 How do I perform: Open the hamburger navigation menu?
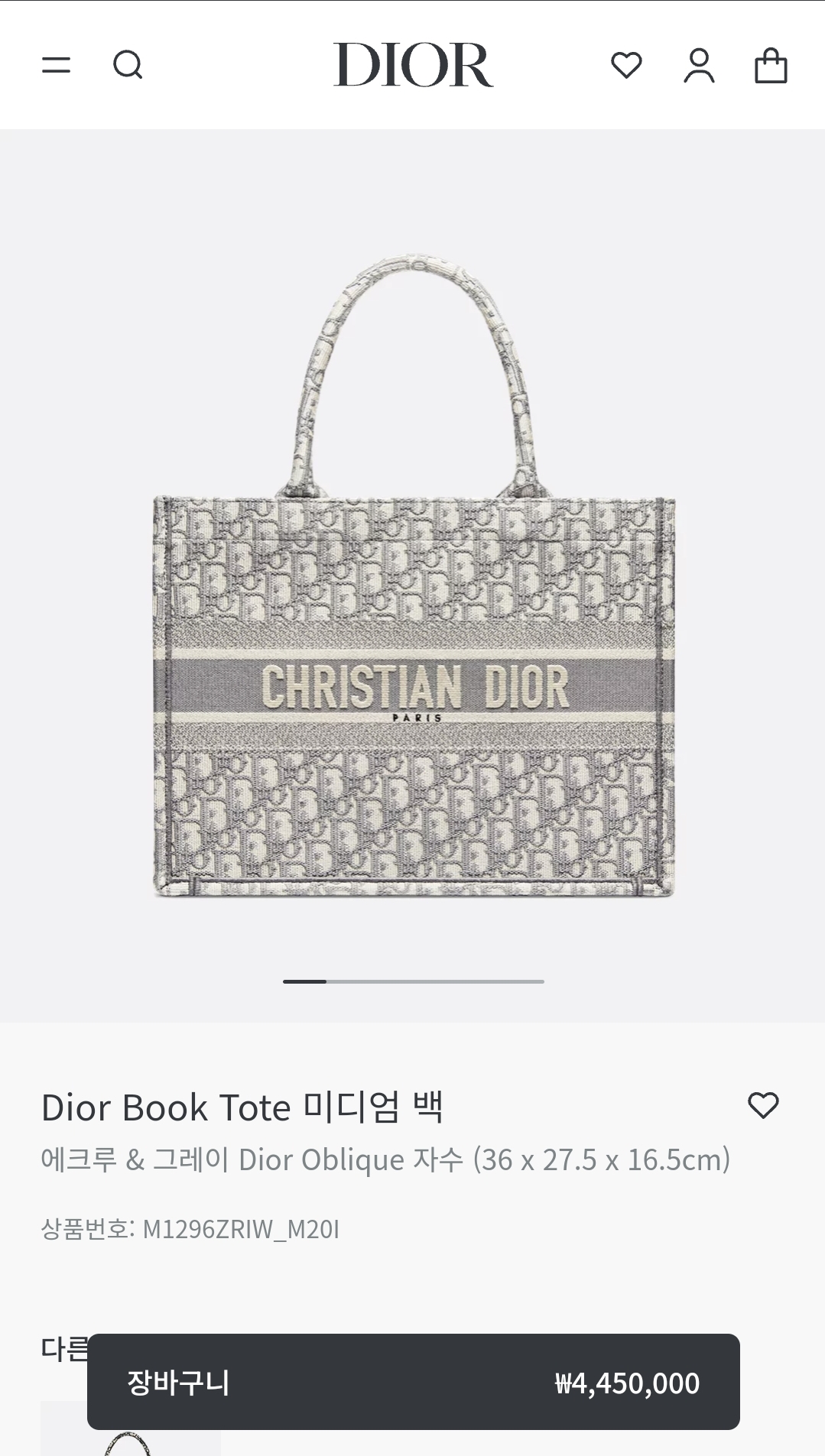(55, 66)
